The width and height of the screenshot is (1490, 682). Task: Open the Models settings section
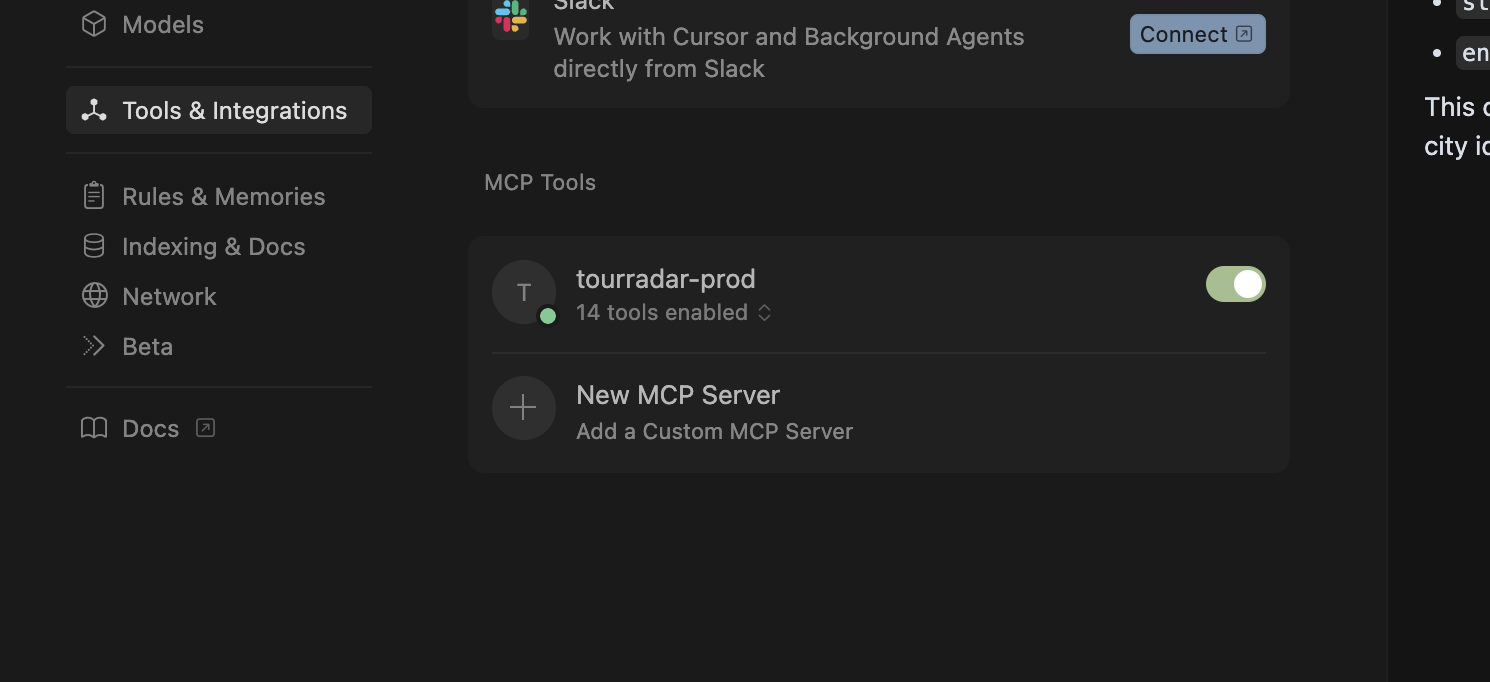162,25
